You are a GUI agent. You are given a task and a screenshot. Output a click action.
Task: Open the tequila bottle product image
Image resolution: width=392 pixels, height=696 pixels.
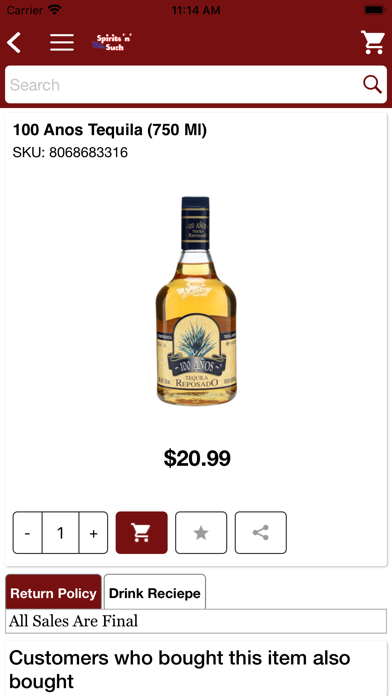pos(196,301)
